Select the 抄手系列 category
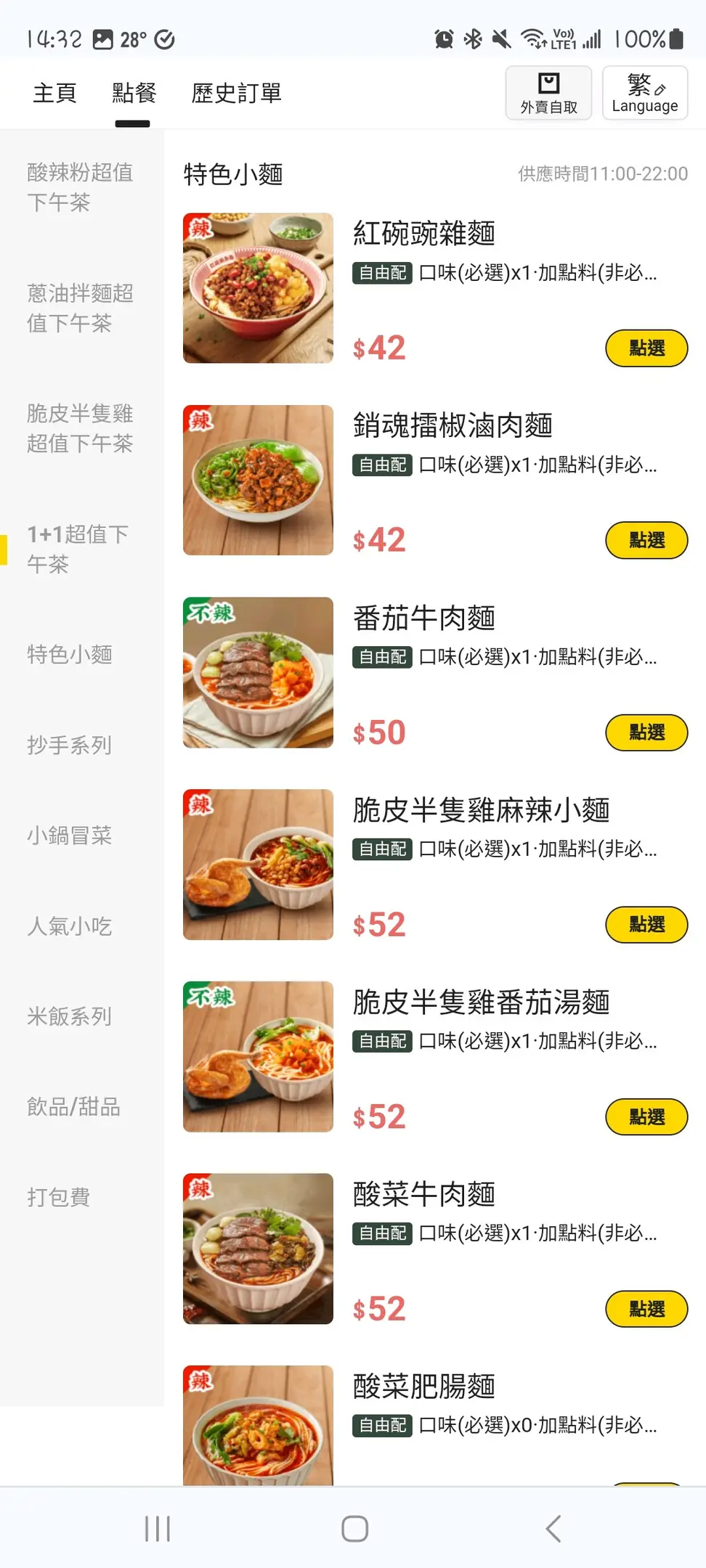The image size is (706, 1568). (70, 745)
